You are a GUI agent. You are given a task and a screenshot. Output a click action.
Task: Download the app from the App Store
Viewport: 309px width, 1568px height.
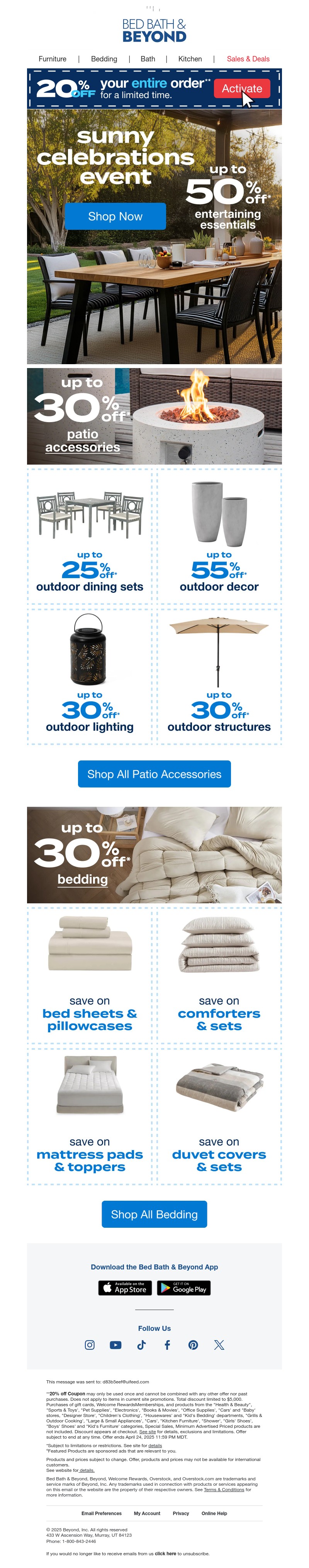[125, 1288]
